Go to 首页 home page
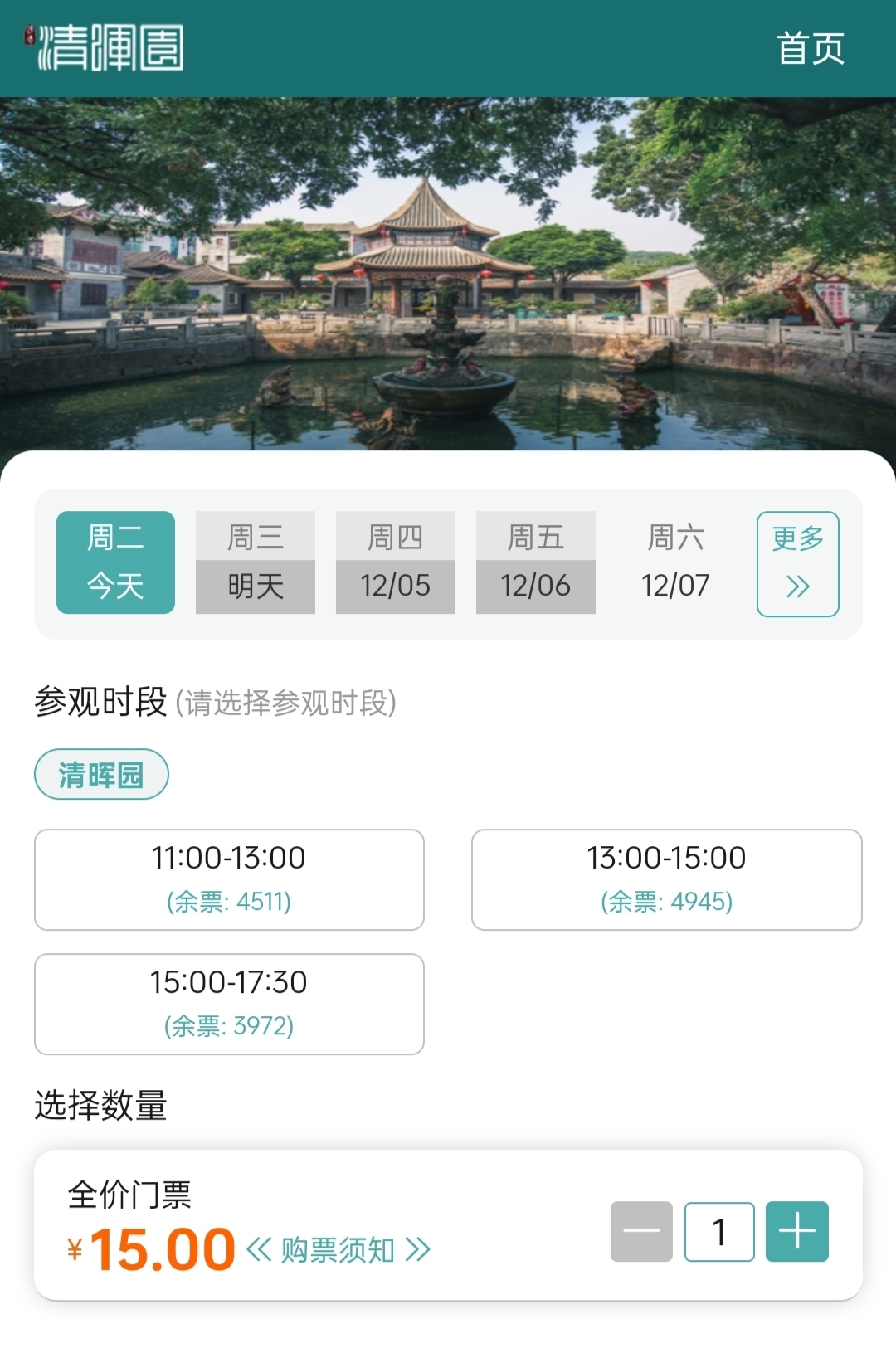896x1353 pixels. [x=810, y=48]
